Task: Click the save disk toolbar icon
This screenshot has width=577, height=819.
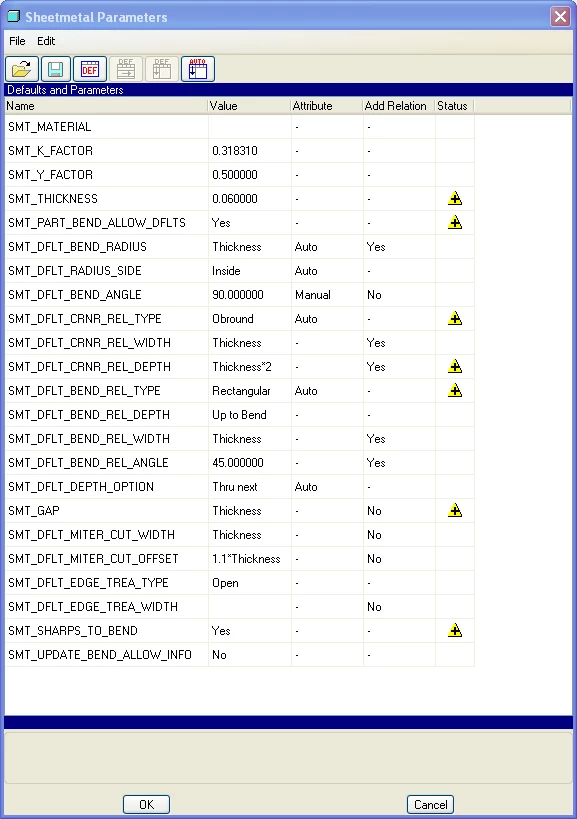Action: click(55, 69)
